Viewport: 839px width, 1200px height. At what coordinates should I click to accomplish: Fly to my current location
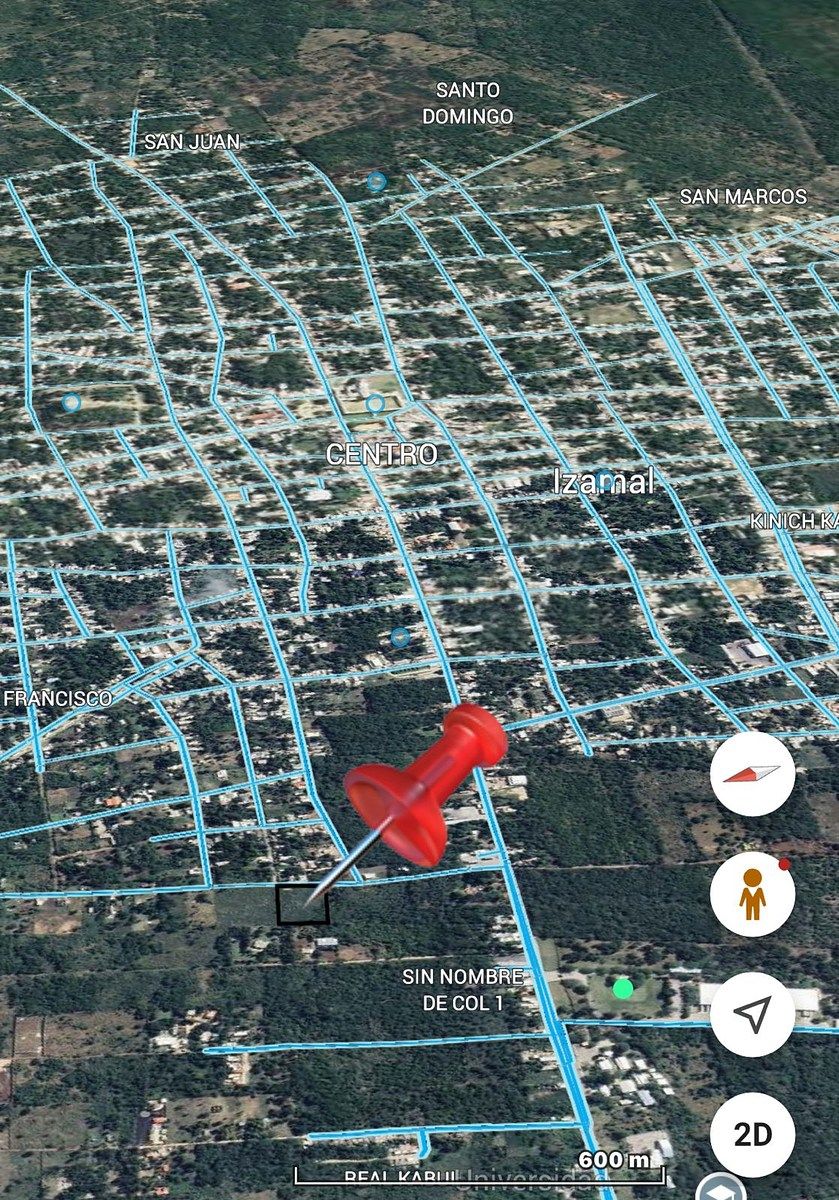click(x=752, y=1014)
